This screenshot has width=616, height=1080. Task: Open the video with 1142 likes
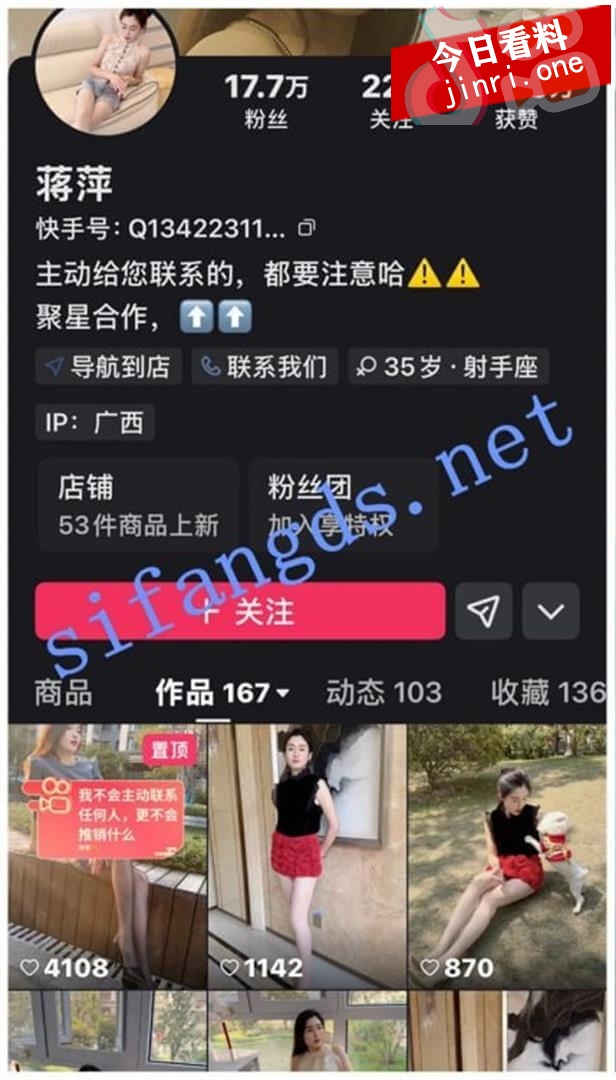click(306, 855)
